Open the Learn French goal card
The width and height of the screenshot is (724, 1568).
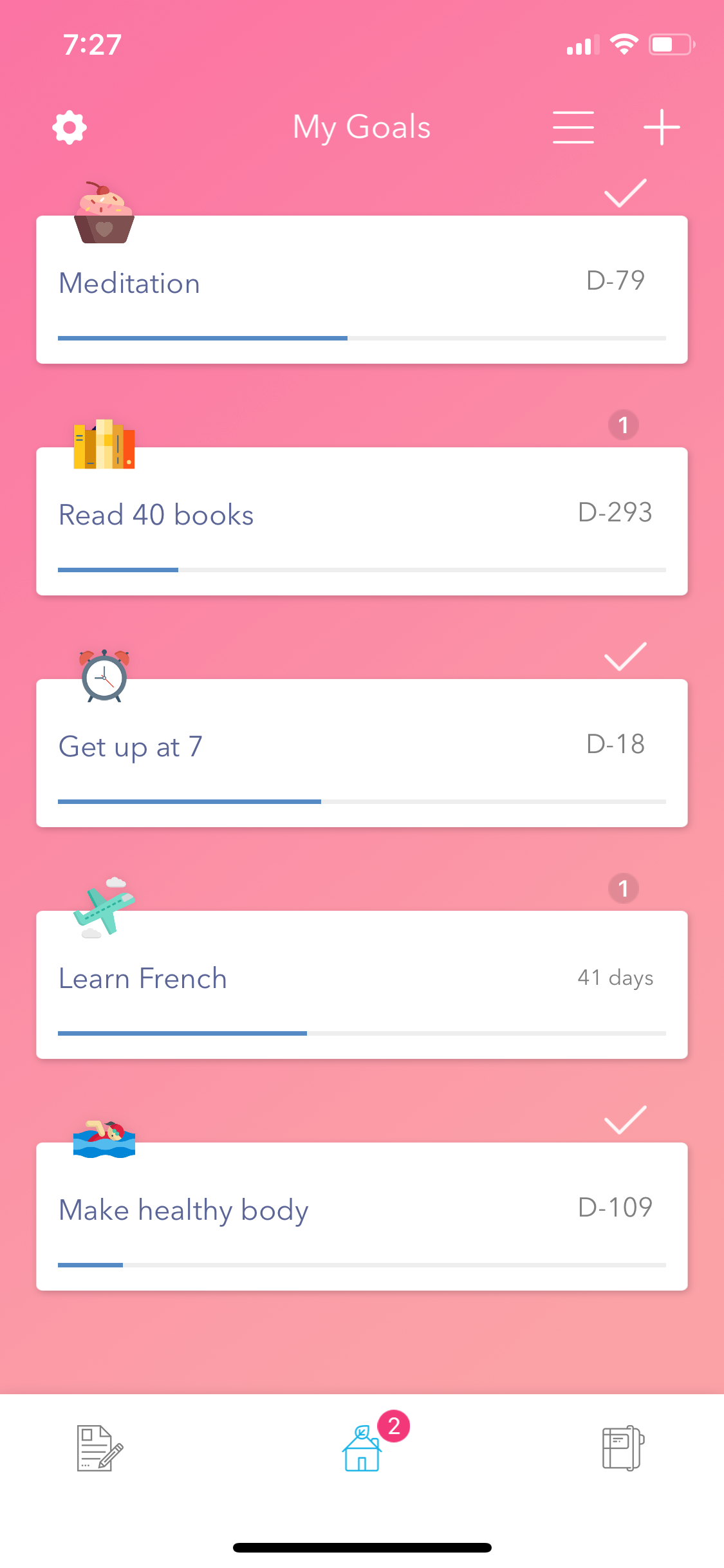click(362, 985)
